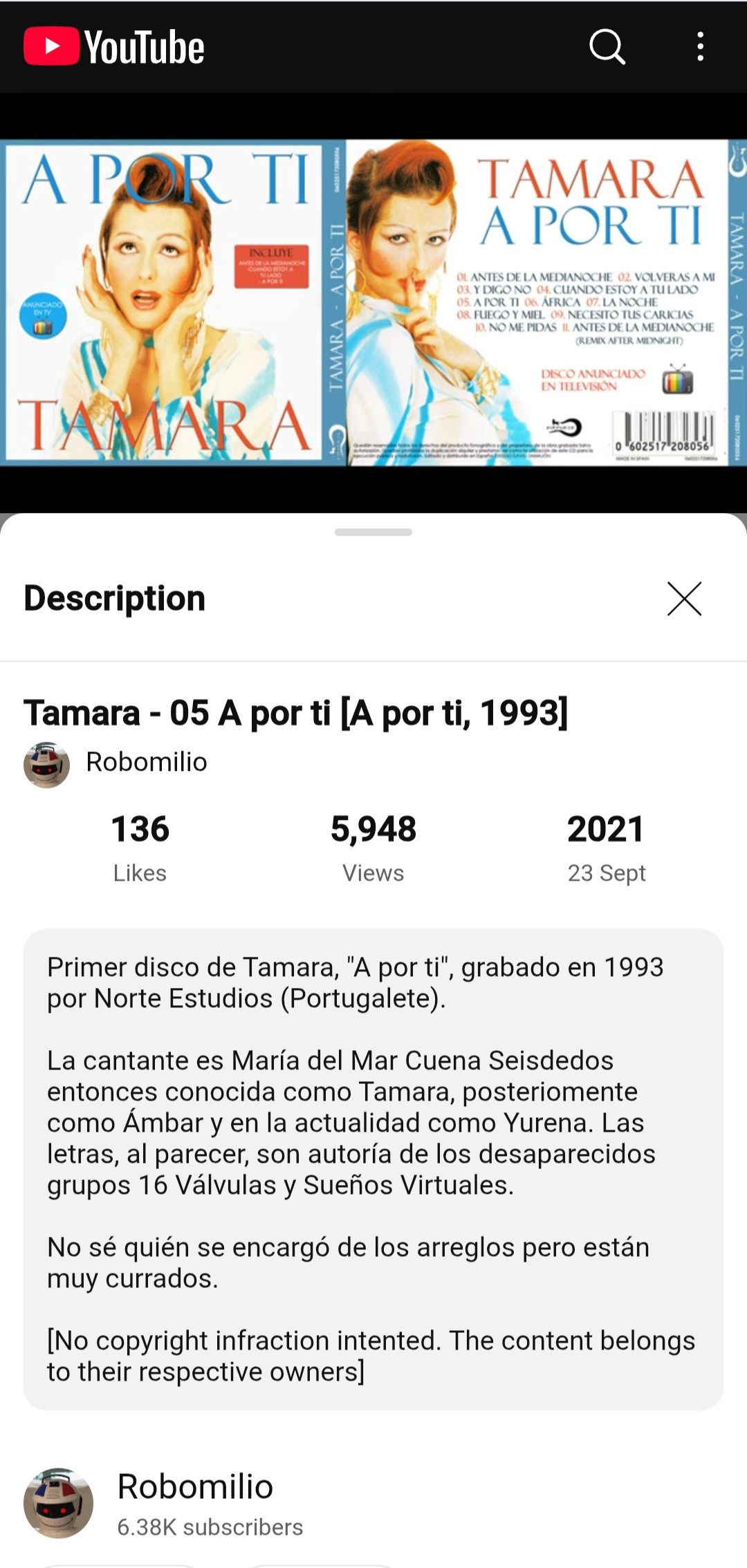The width and height of the screenshot is (747, 1568).
Task: Open YouTube search
Action: [607, 47]
